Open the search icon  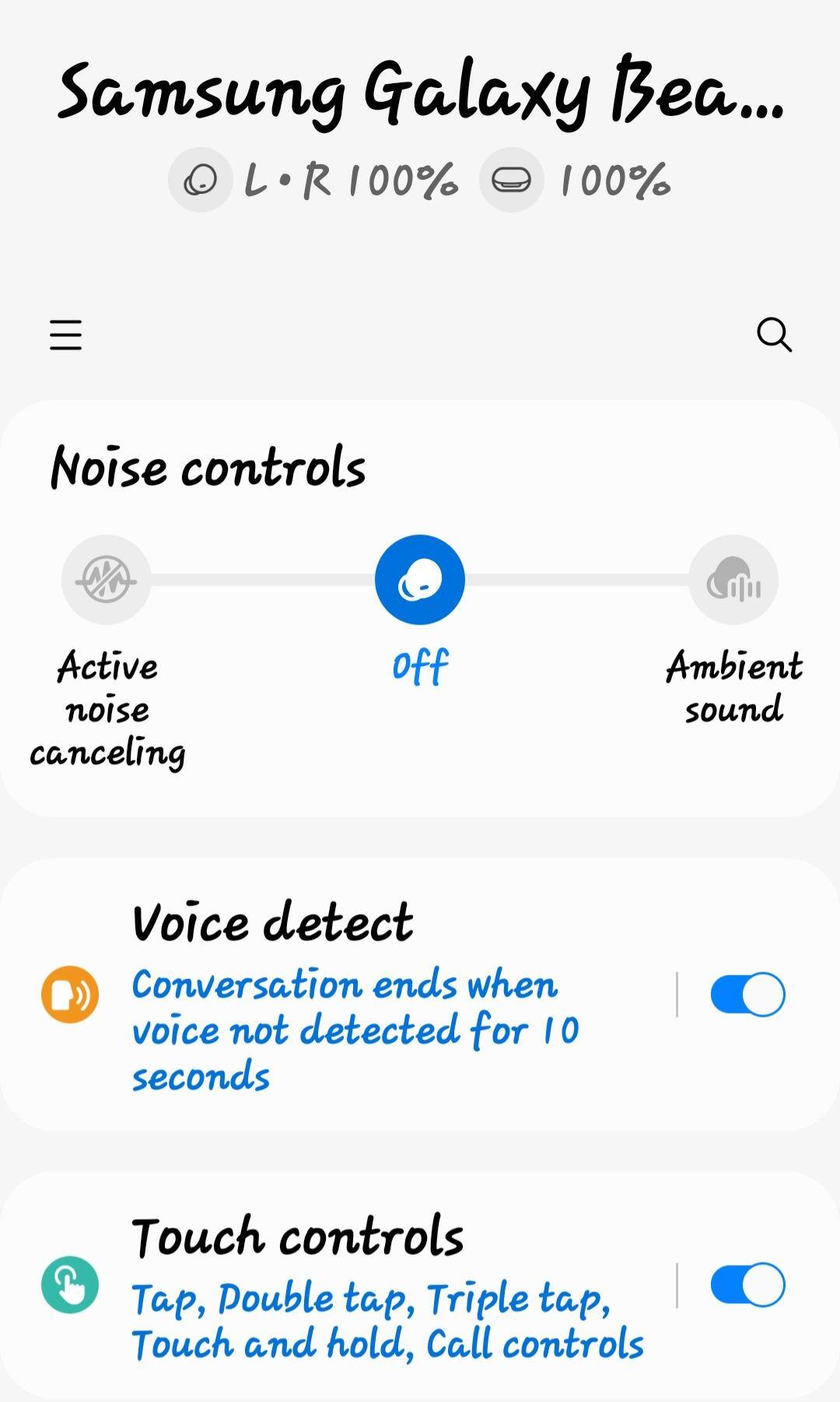click(x=774, y=335)
